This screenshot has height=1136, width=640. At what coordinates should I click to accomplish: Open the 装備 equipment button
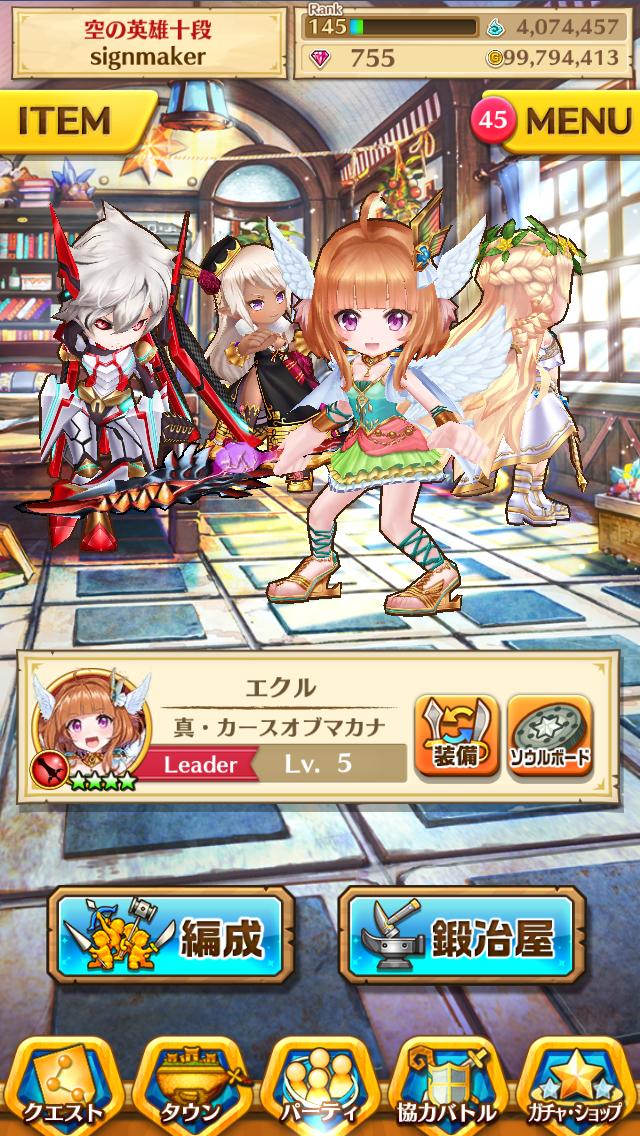456,737
